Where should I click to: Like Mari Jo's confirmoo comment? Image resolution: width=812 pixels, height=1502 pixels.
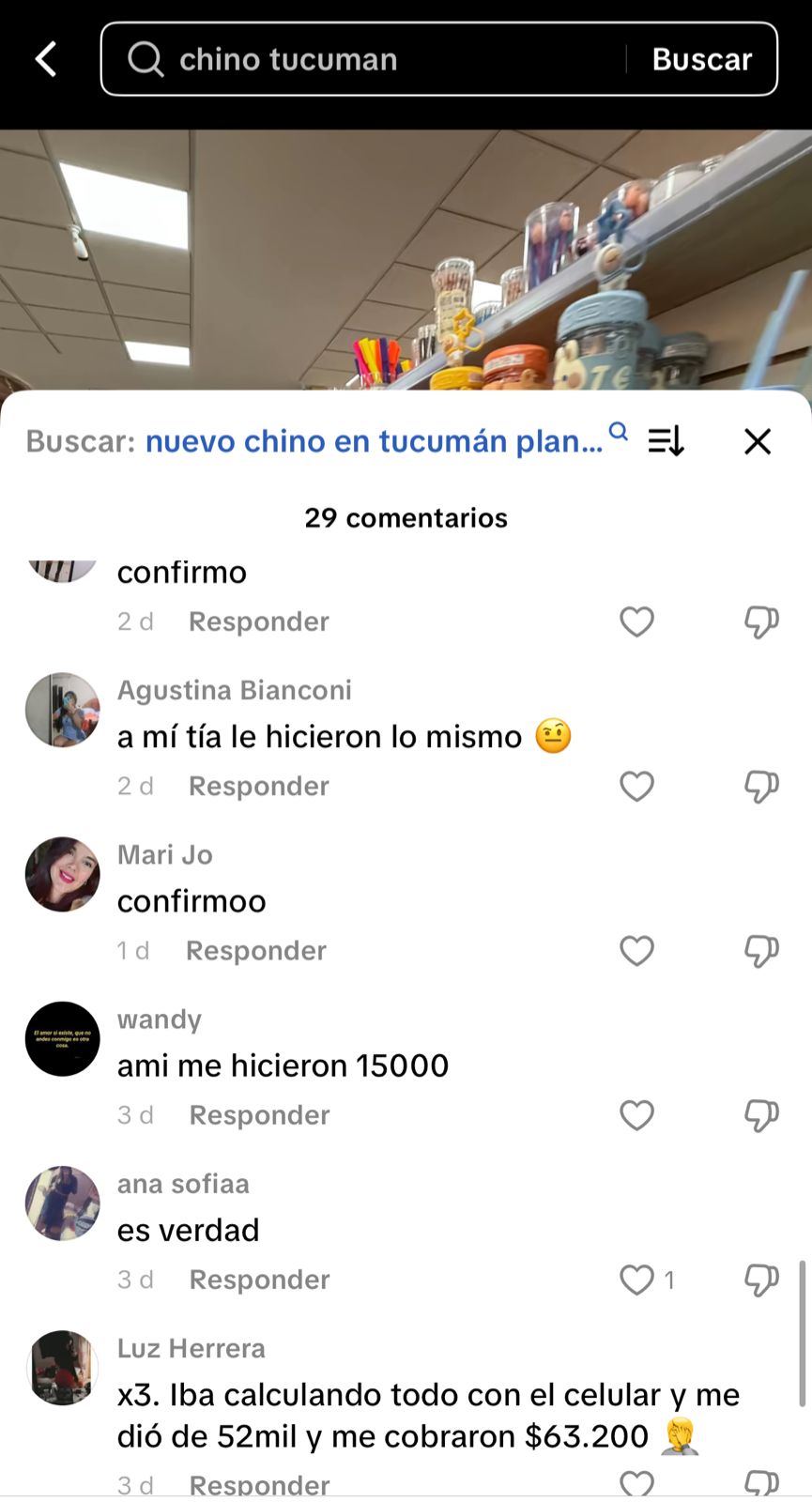click(x=636, y=951)
